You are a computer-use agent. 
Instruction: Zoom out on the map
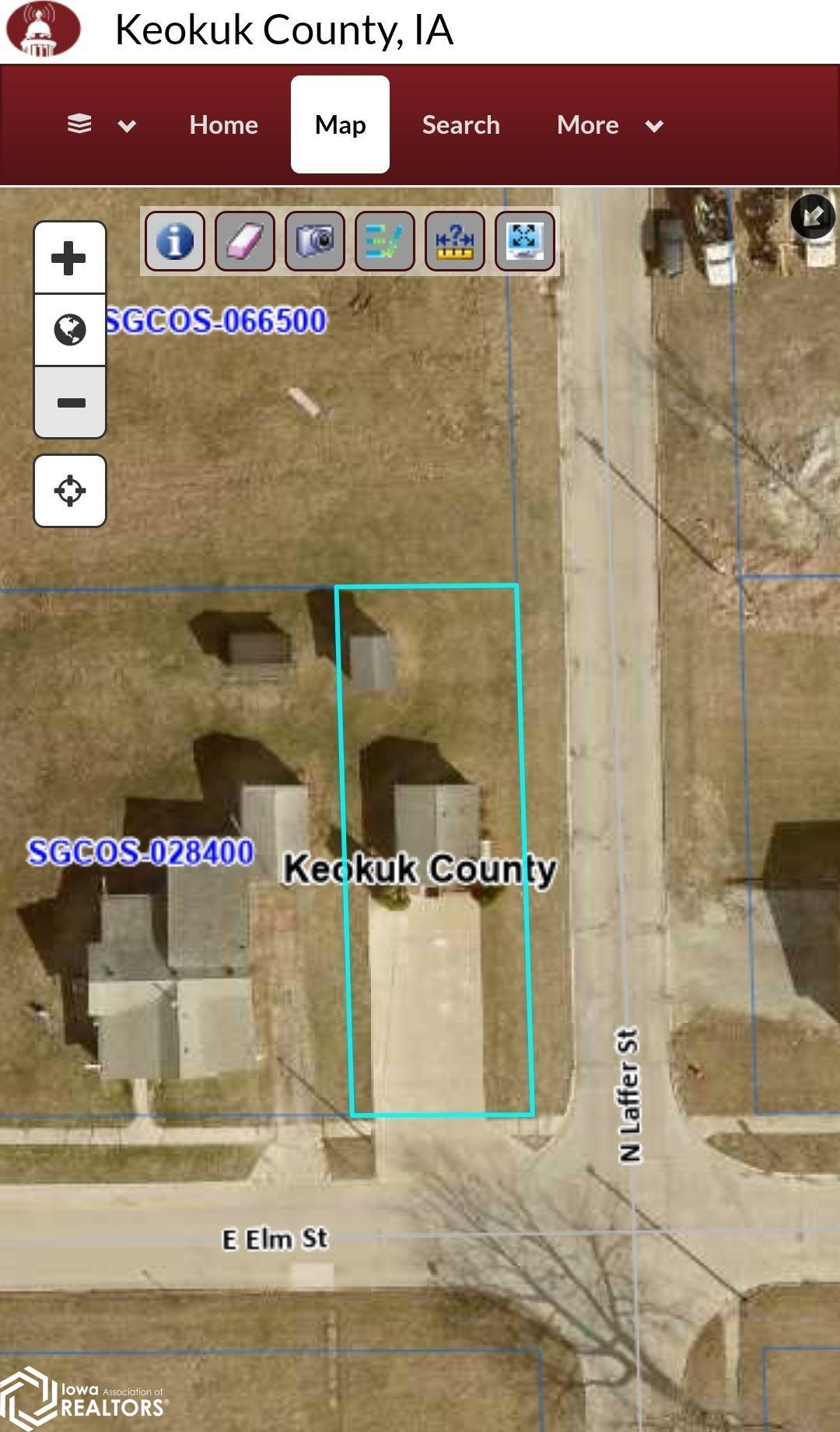point(70,402)
